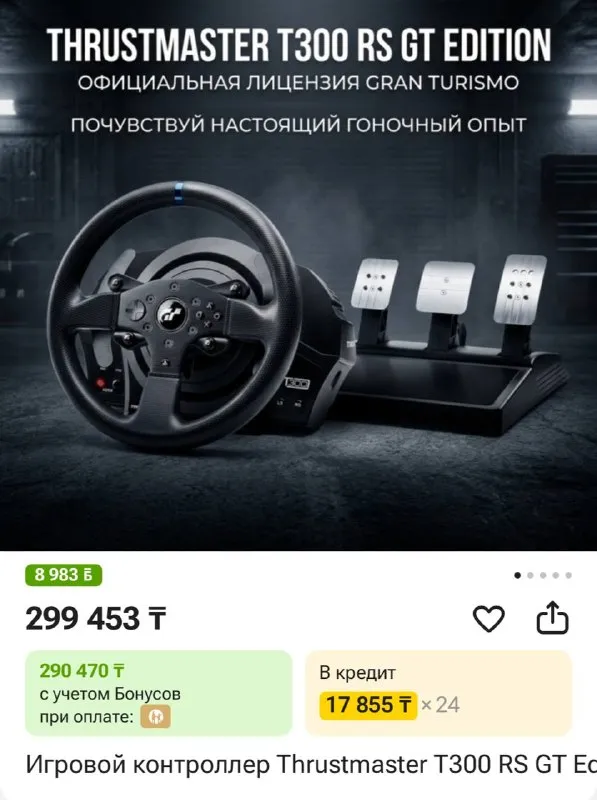This screenshot has width=597, height=800.
Task: Add the Thrustmaster wheel to favorites
Action: (488, 618)
